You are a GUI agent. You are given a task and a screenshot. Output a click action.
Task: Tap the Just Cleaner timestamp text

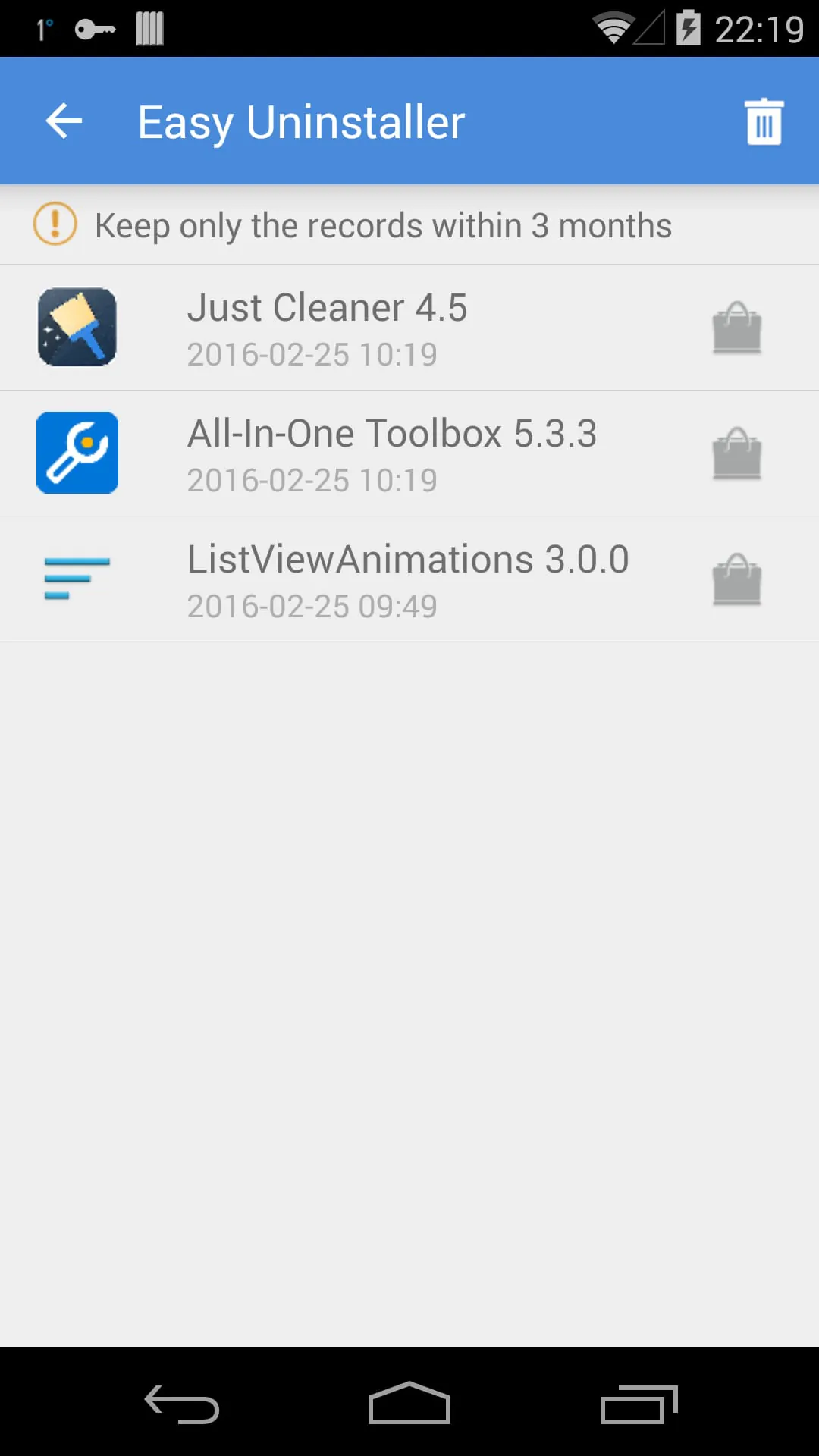coord(312,353)
